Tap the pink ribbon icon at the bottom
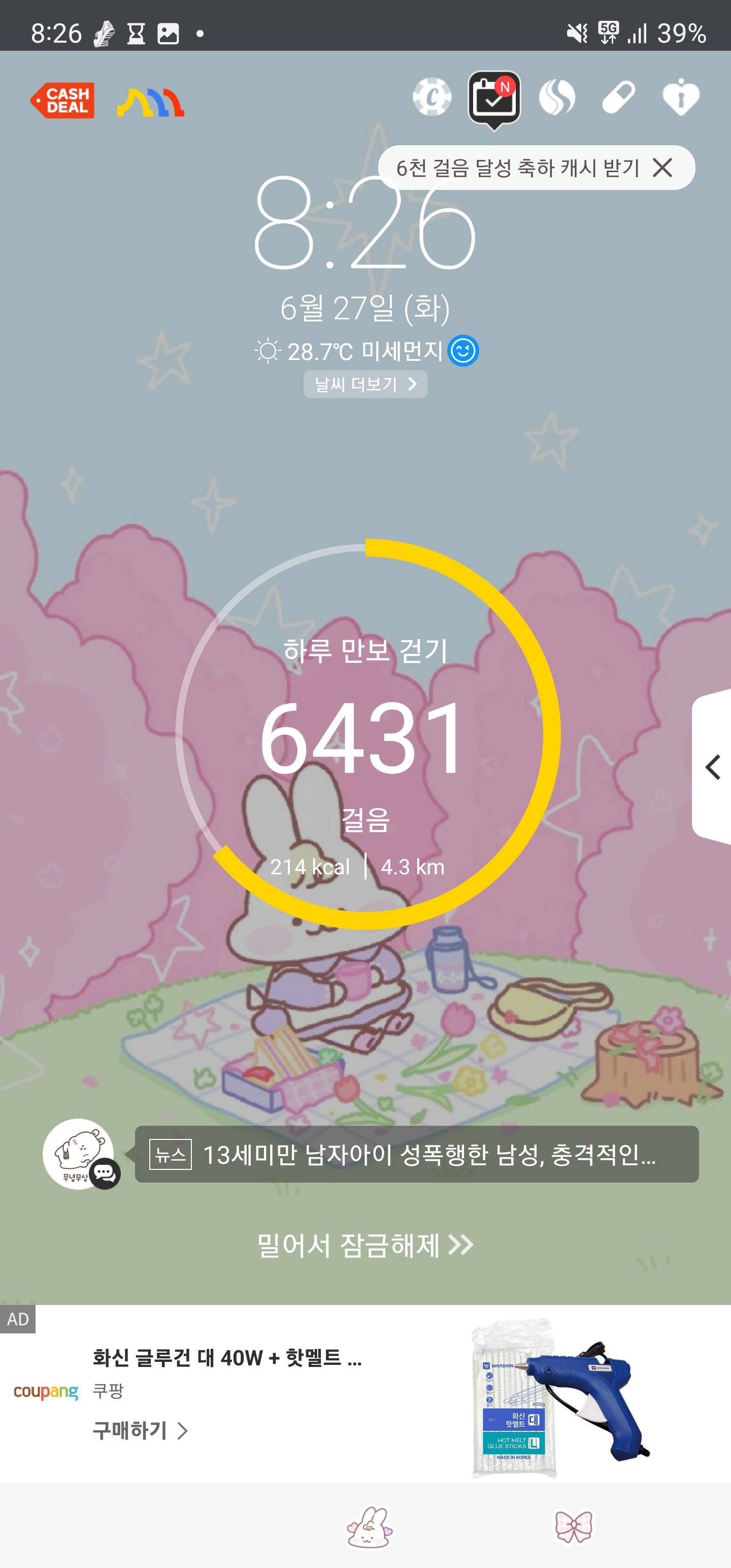The width and height of the screenshot is (731, 1568). coord(573,1526)
